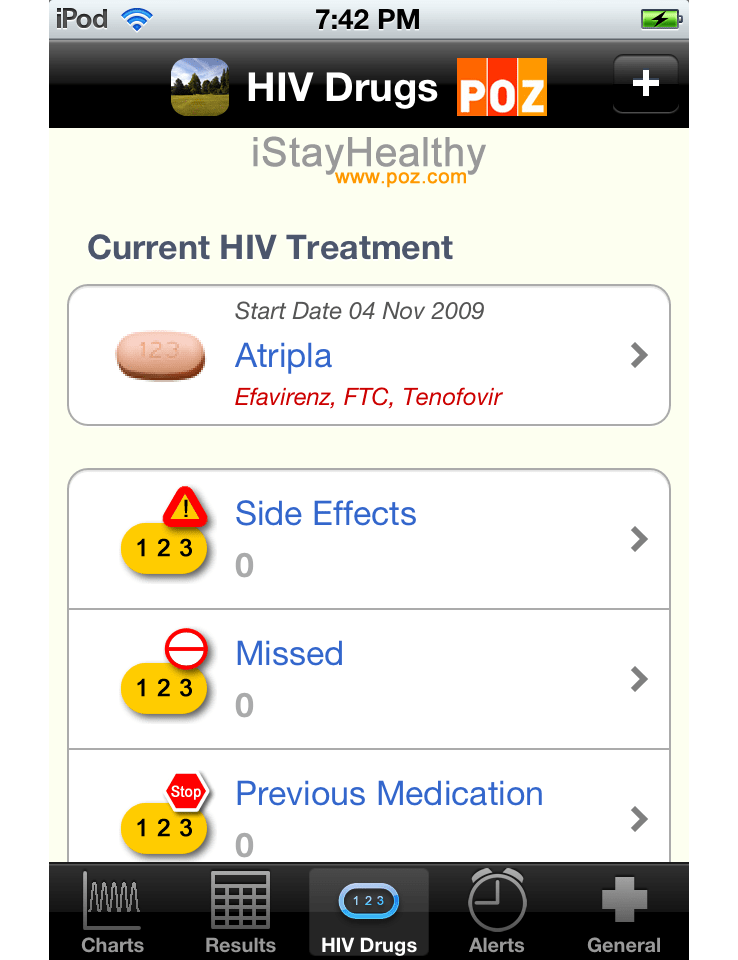Tap the Side Effects warning triangle icon
738x960 pixels.
click(x=180, y=506)
